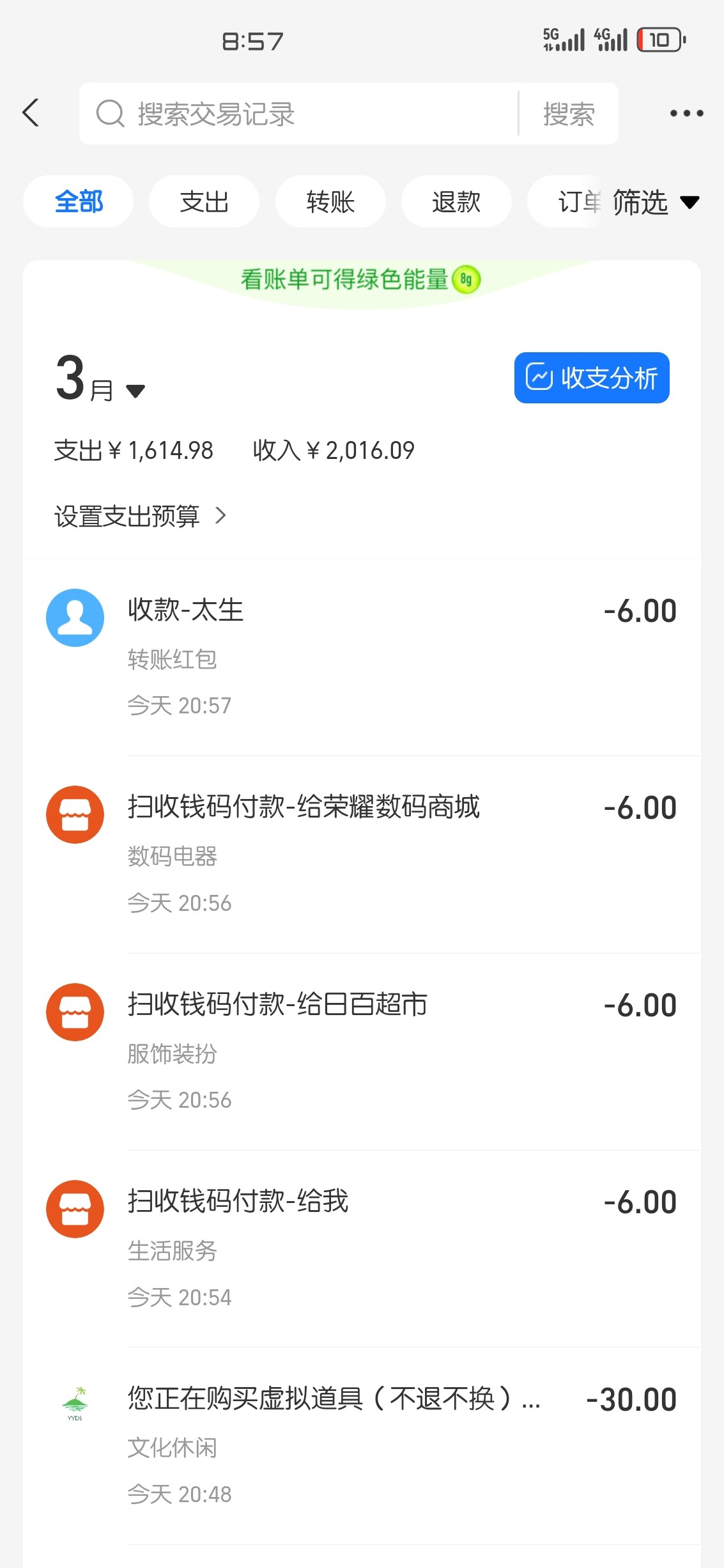This screenshot has width=724, height=1568.
Task: Go back using the top-left arrow
Action: click(x=31, y=113)
